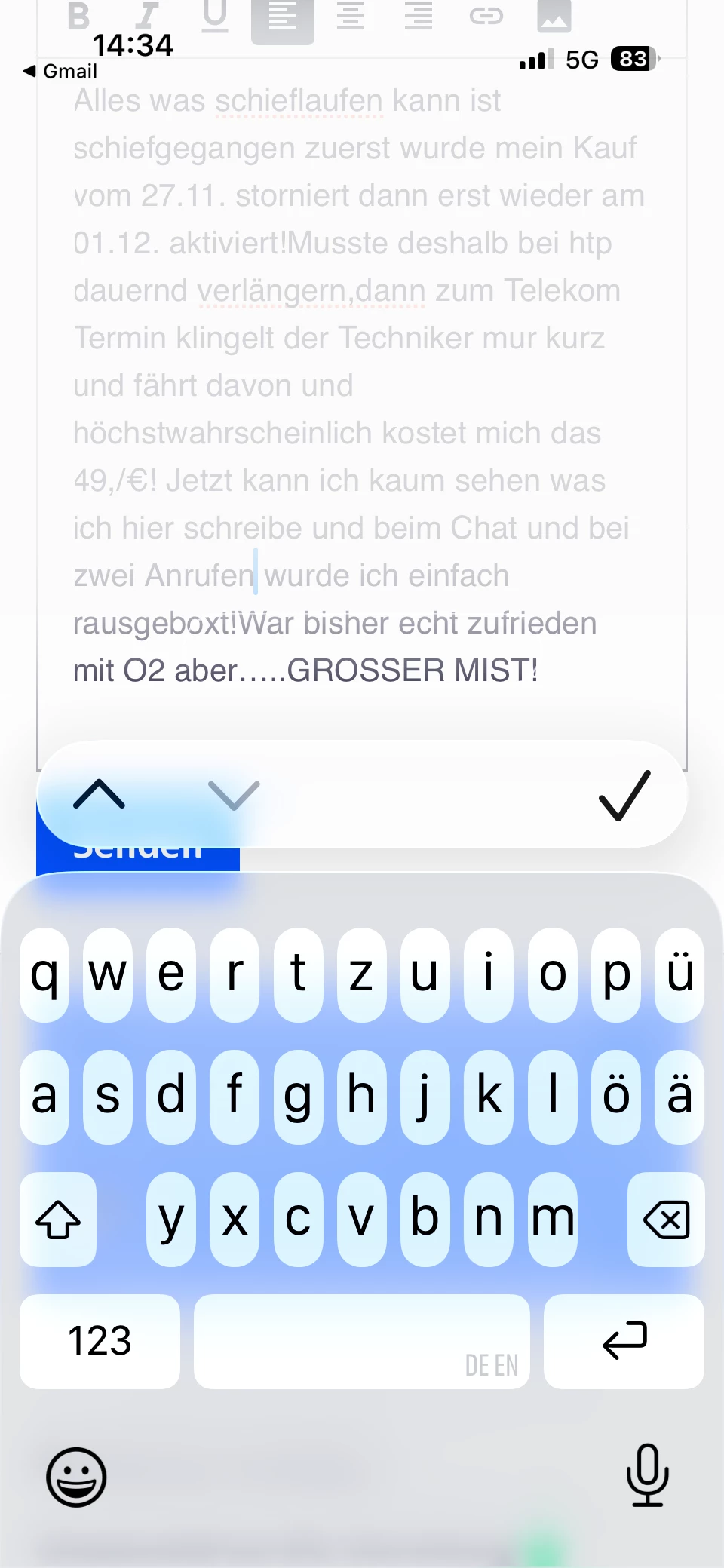Screen dimensions: 724x1568
Task: Align text to the left
Action: pyautogui.click(x=283, y=17)
